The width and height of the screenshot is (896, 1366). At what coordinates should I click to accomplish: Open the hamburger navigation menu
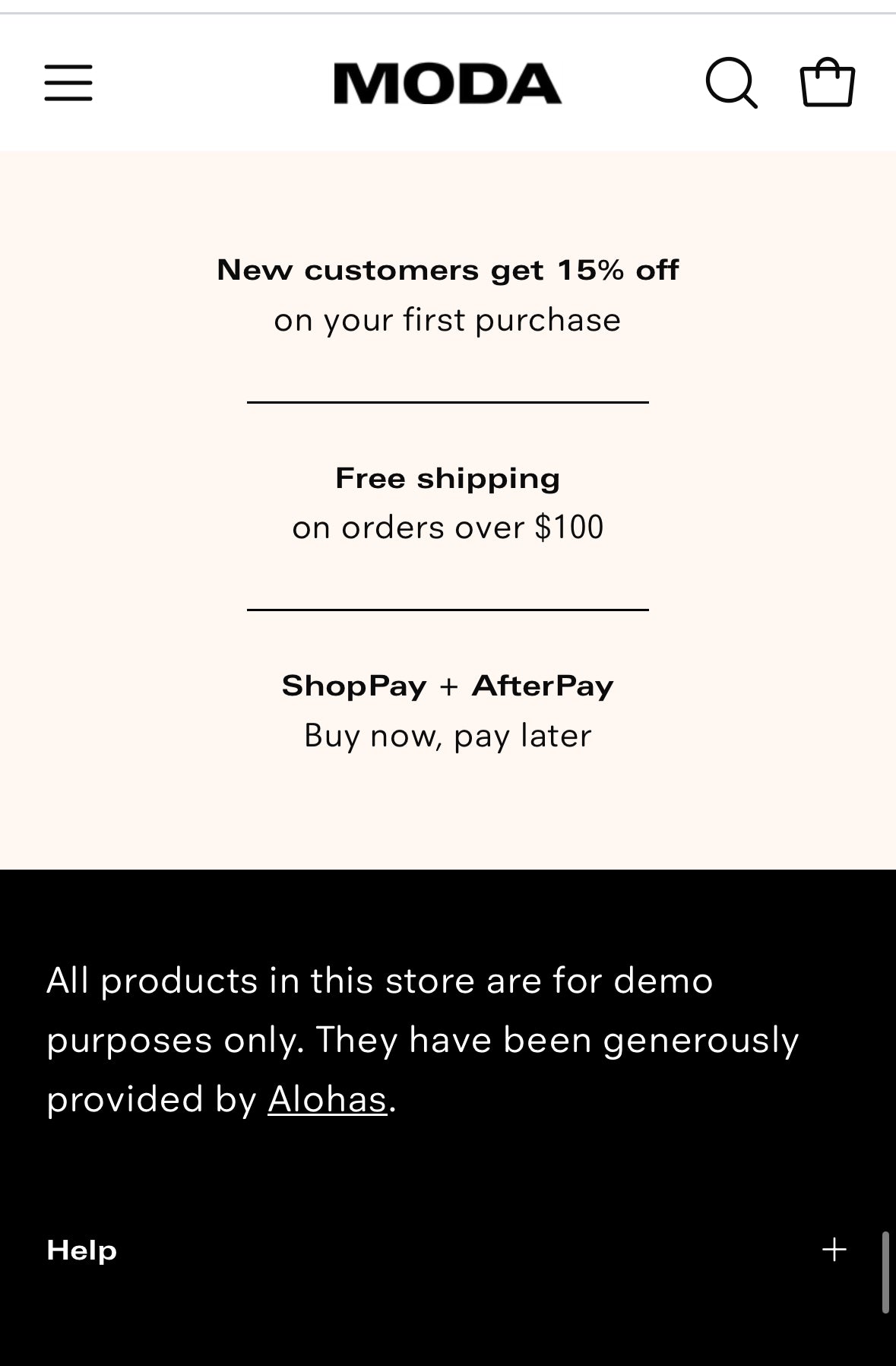(x=68, y=83)
